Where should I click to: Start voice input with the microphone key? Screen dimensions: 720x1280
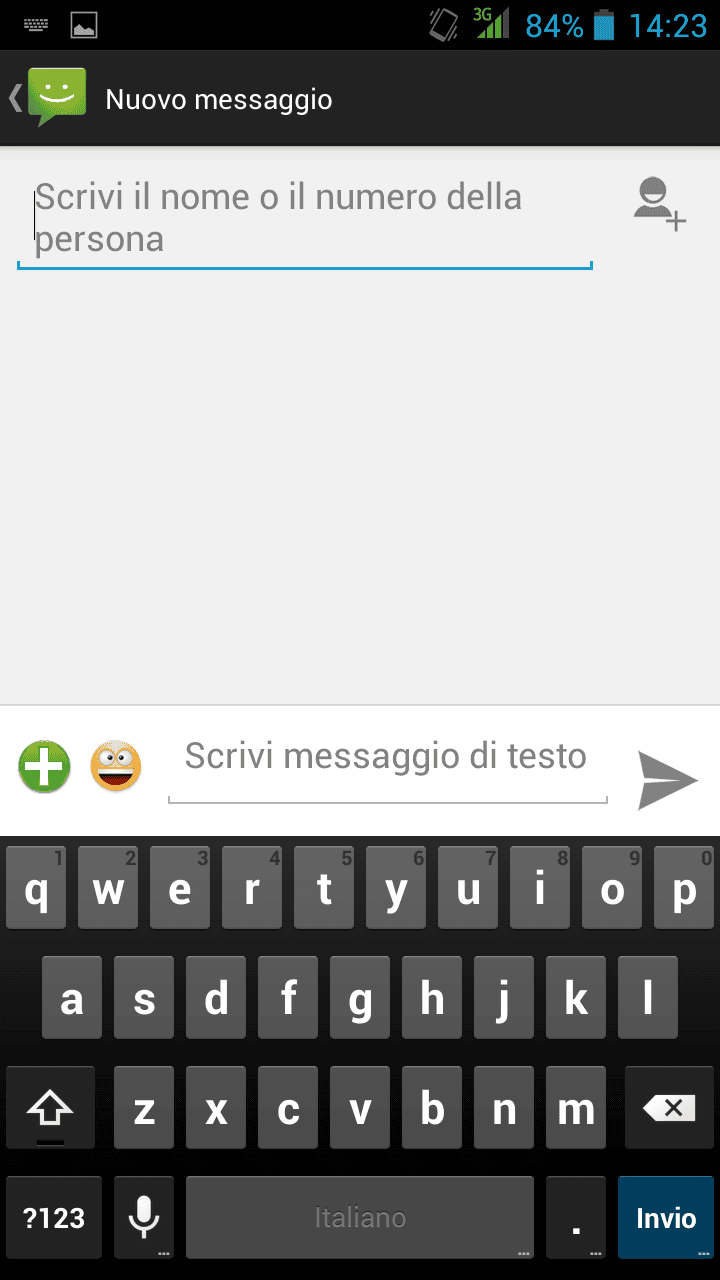coord(144,1217)
